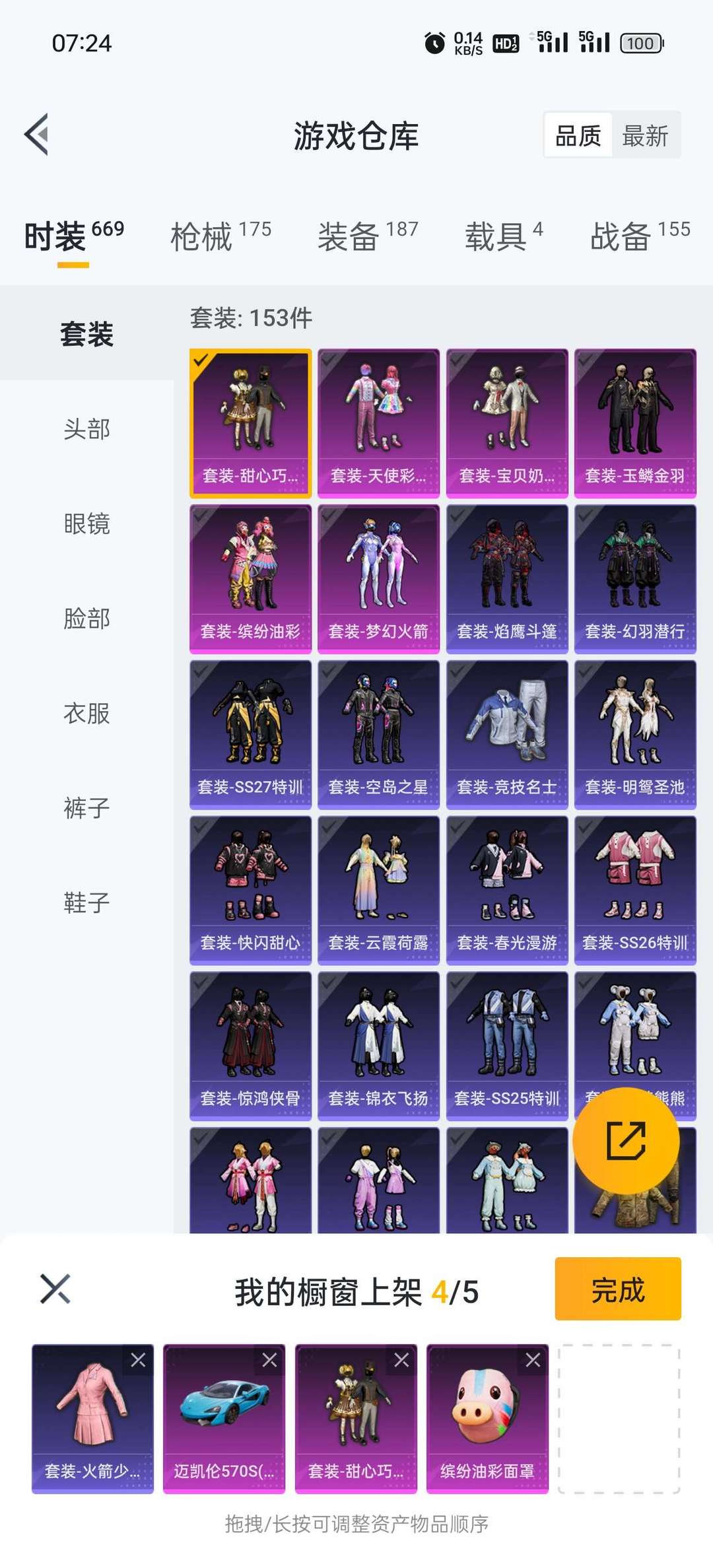
Task: Sort items by 最新
Action: tap(645, 136)
